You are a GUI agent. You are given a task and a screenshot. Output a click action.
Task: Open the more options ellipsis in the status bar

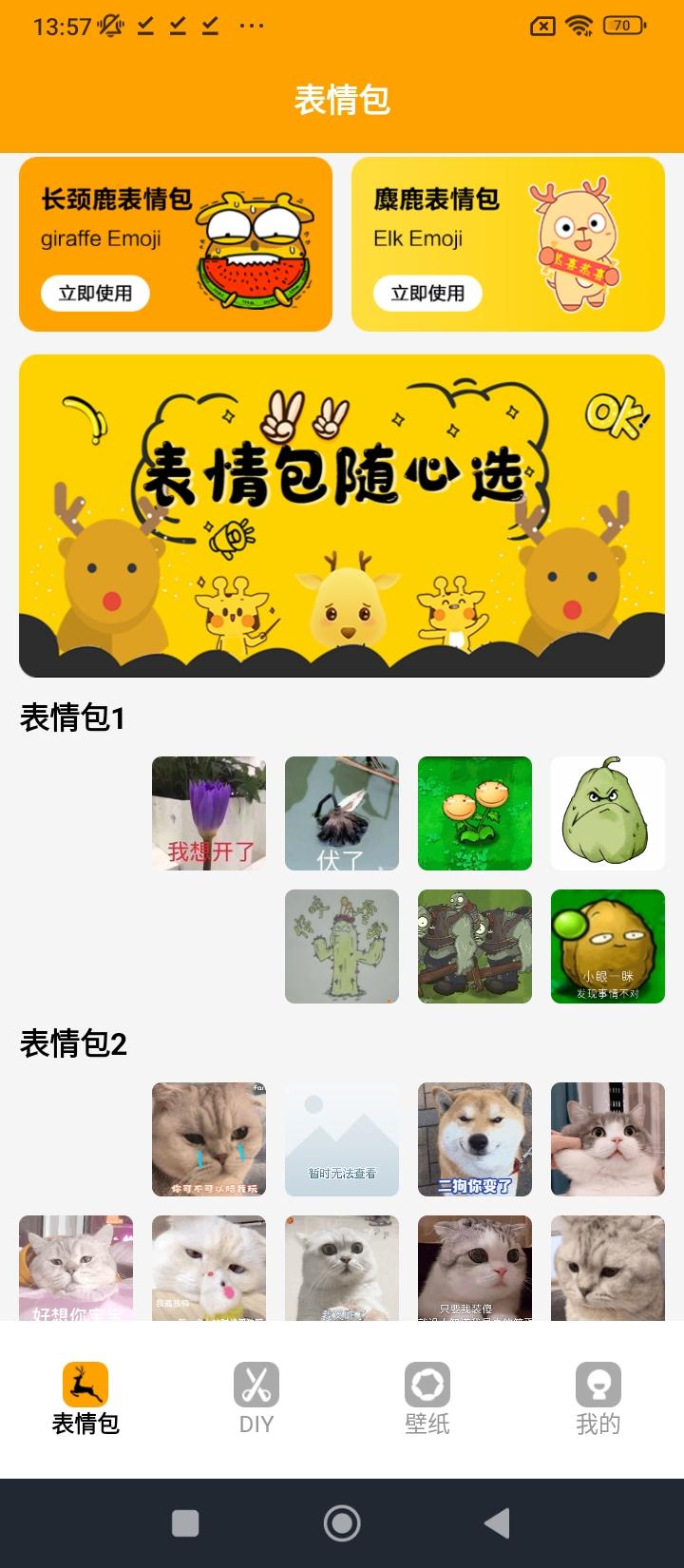tap(252, 26)
